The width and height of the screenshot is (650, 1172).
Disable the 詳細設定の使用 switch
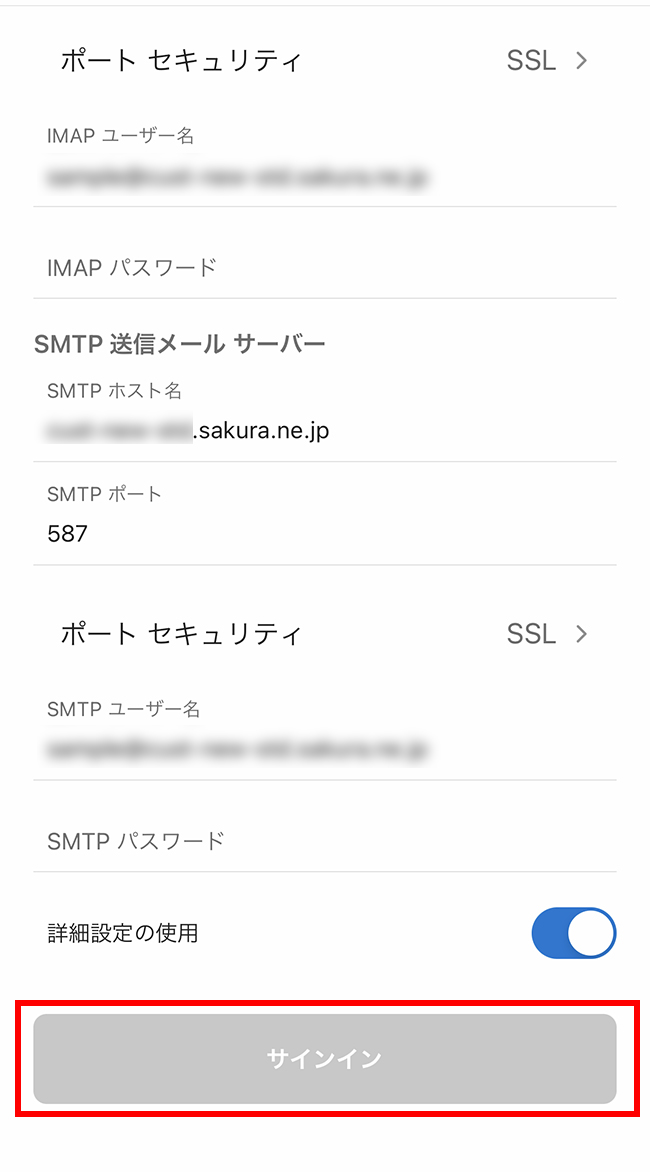coord(573,934)
